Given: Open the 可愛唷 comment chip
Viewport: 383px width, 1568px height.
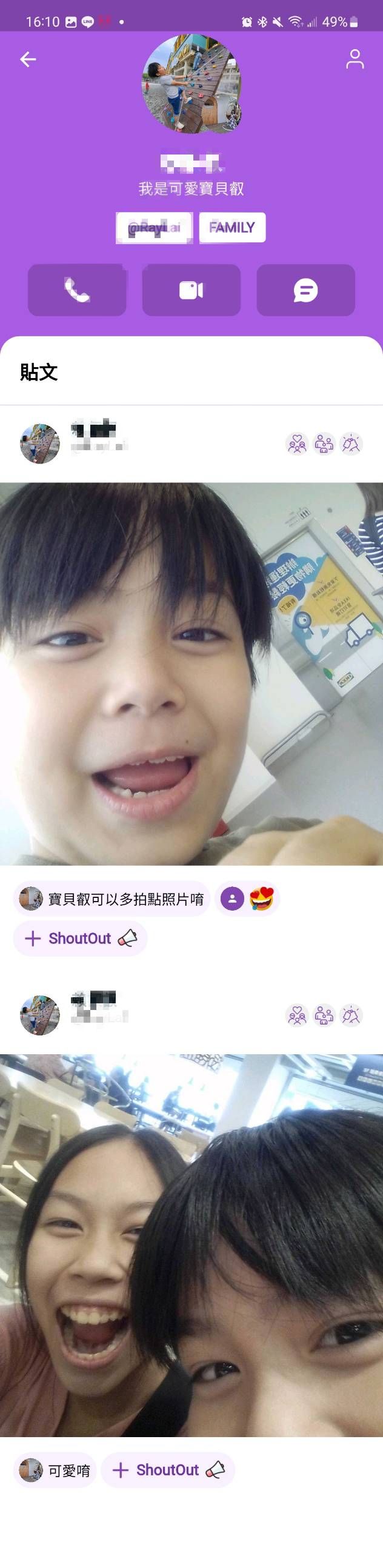Looking at the screenshot, I should click(x=55, y=1470).
